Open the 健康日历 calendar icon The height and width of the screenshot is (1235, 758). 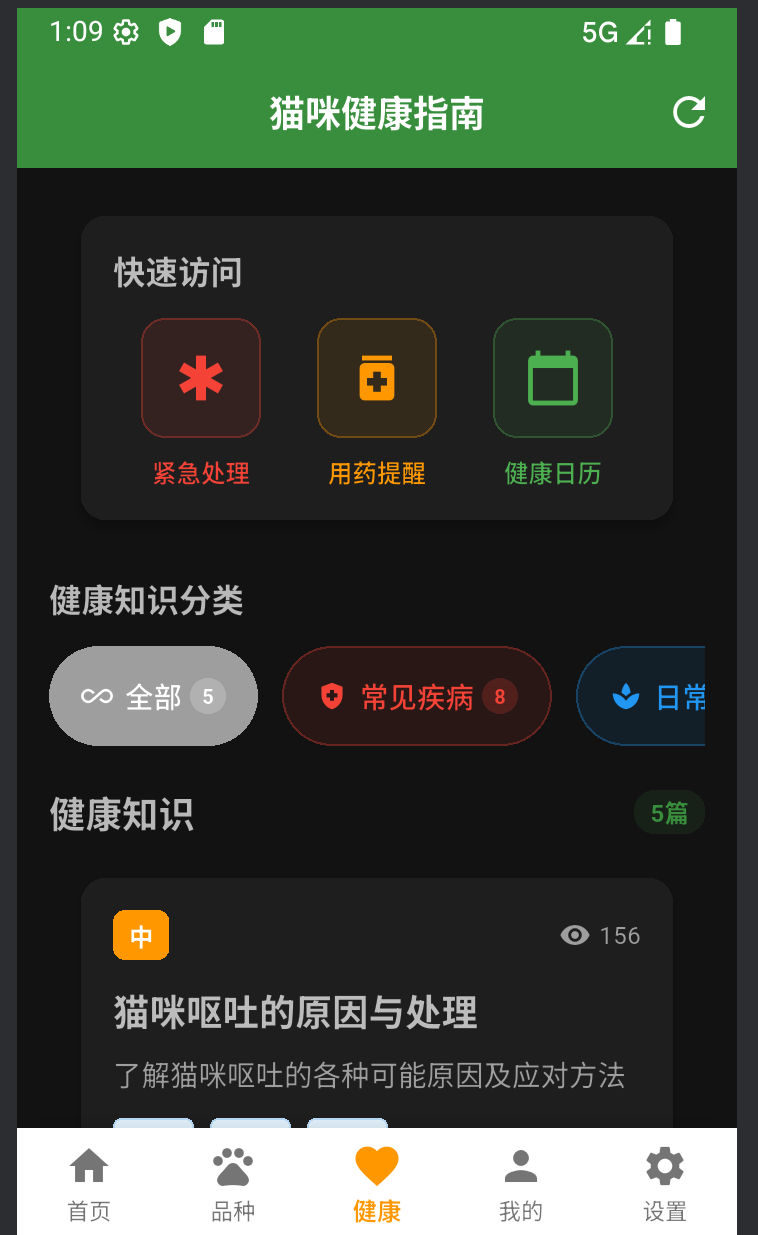point(553,377)
